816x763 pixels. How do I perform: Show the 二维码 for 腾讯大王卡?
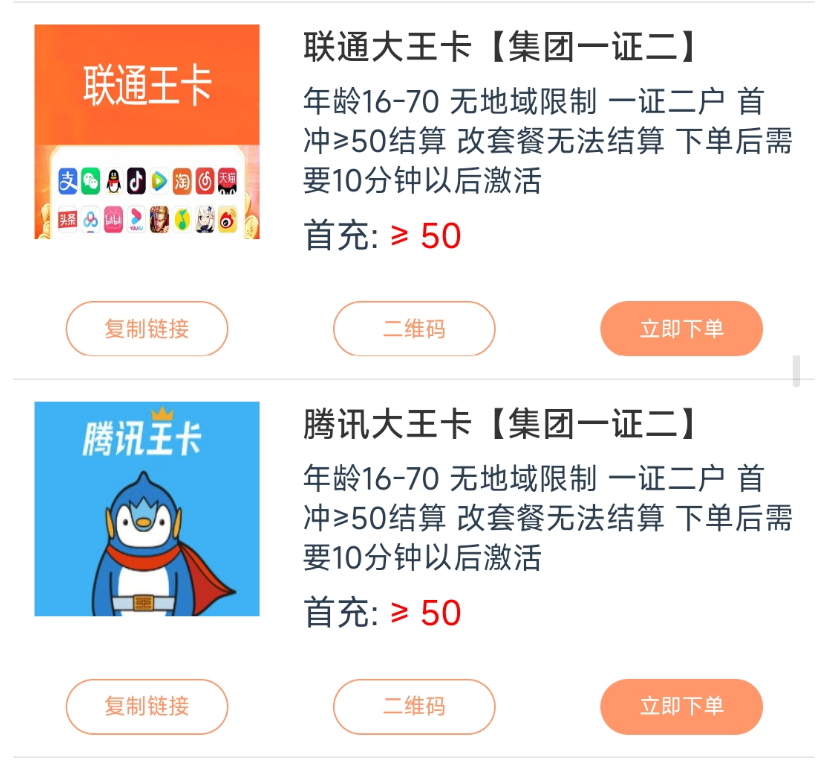coord(414,706)
